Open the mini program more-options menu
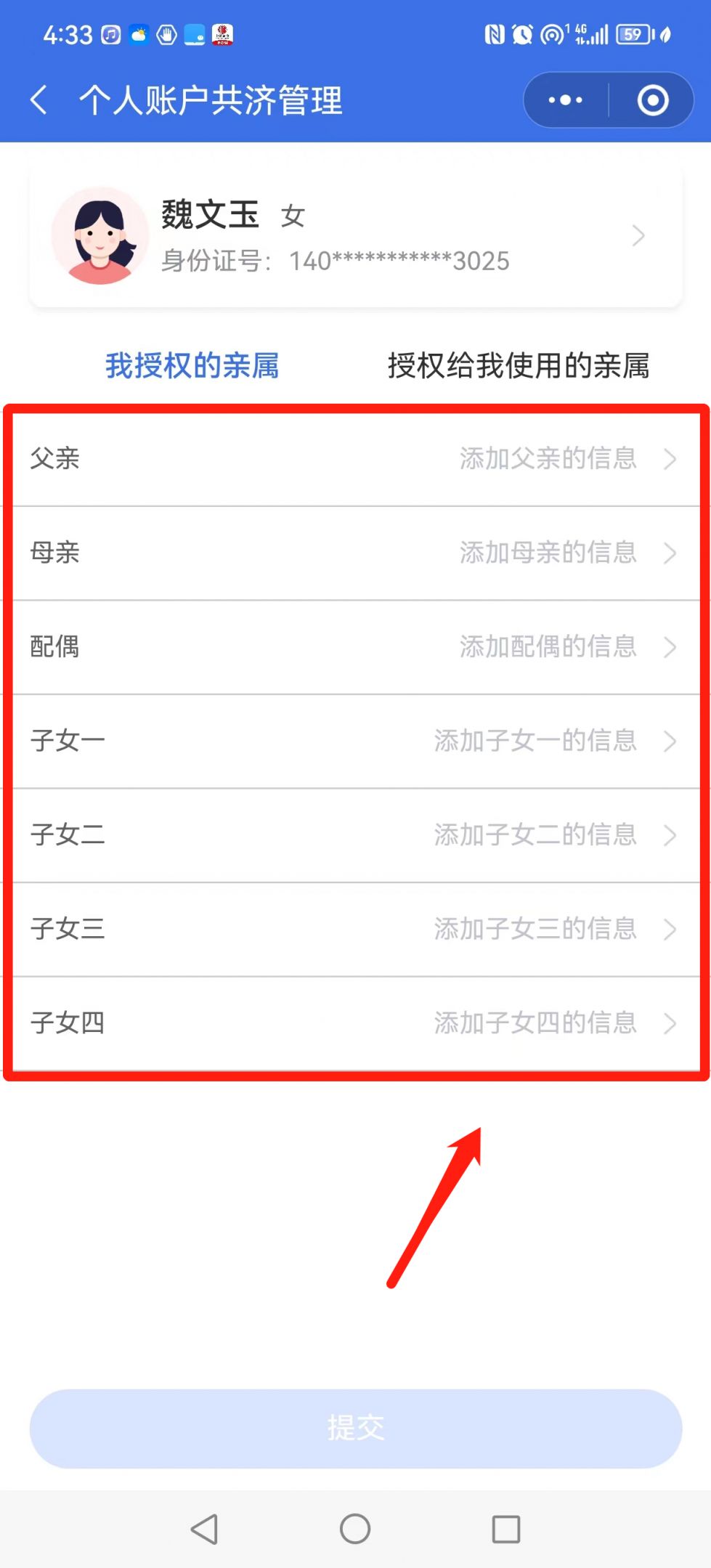Image resolution: width=711 pixels, height=1568 pixels. pyautogui.click(x=565, y=100)
